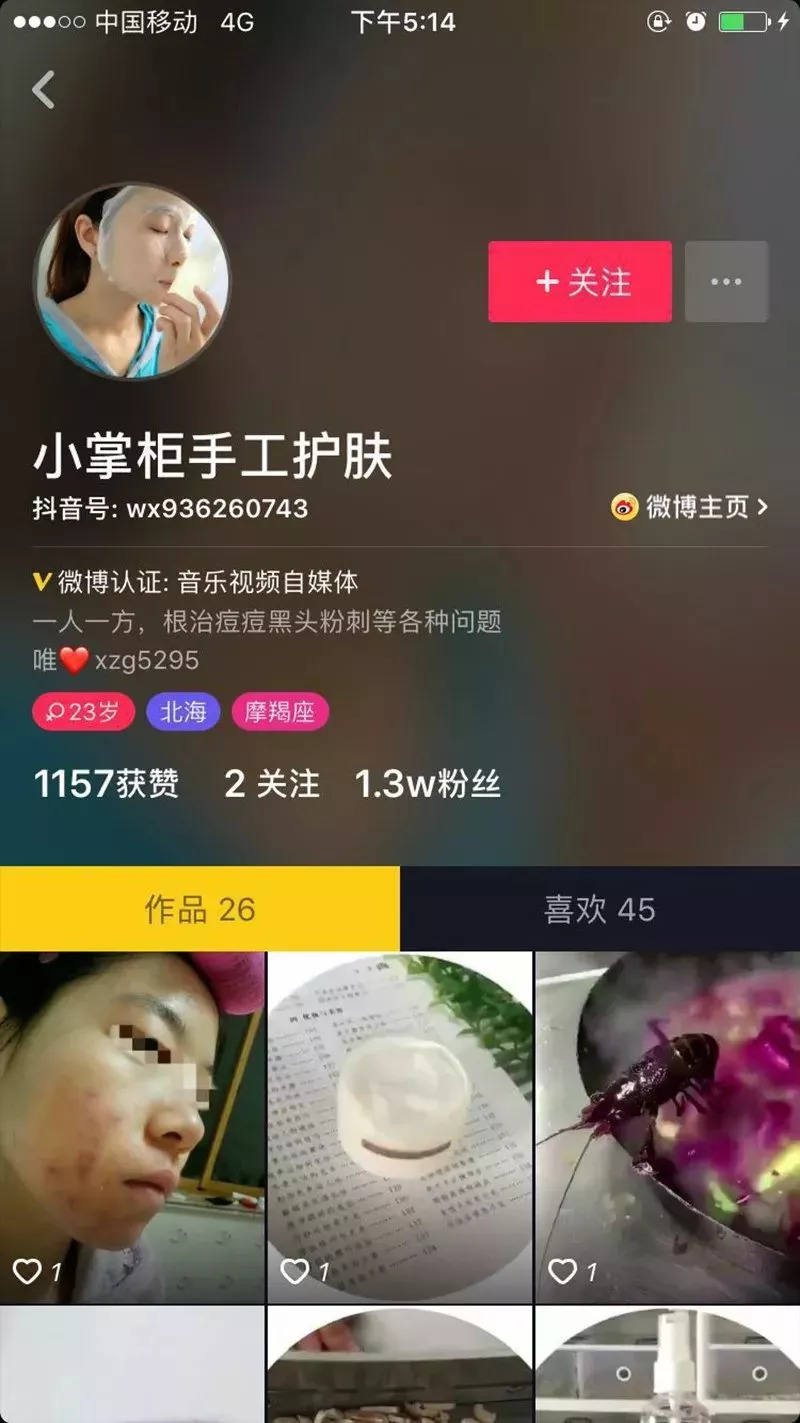Switch to the 作品 26 tab
800x1423 pixels.
200,909
